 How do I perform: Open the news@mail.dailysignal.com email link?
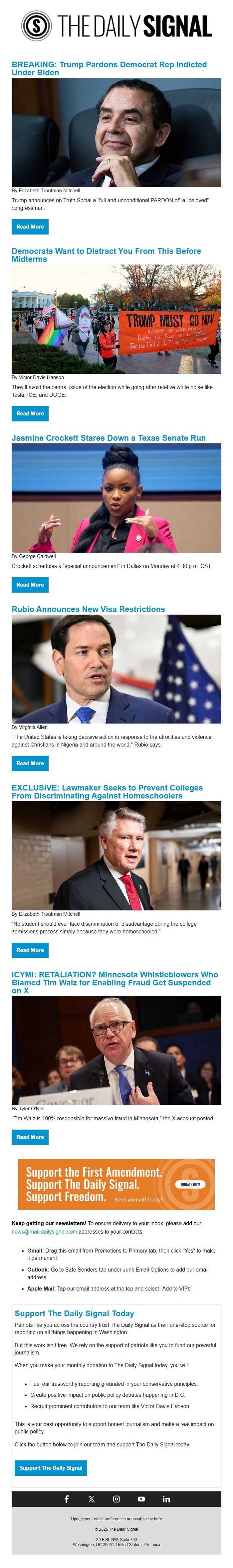44,1232
